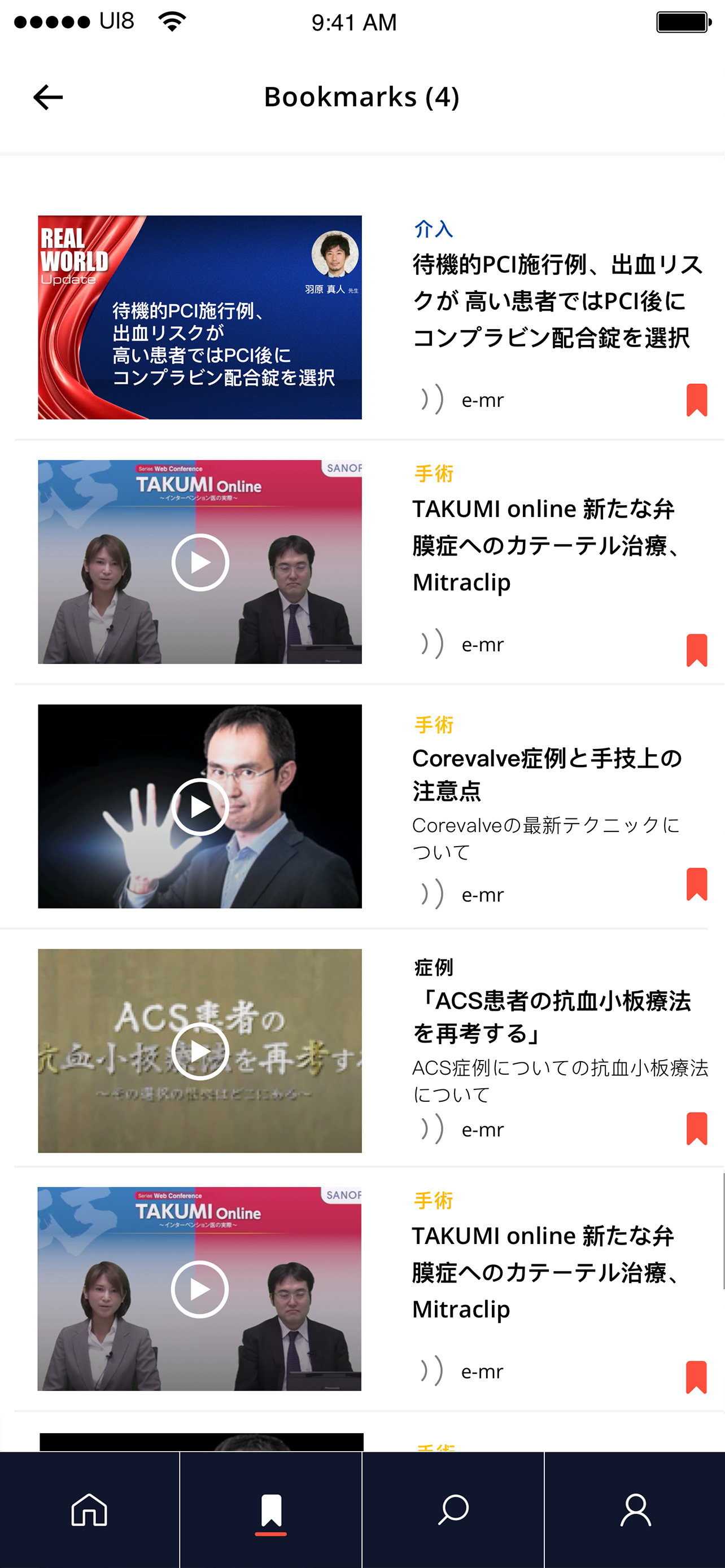The height and width of the screenshot is (1568, 725).
Task: Go to the Profile tab
Action: 635,1509
